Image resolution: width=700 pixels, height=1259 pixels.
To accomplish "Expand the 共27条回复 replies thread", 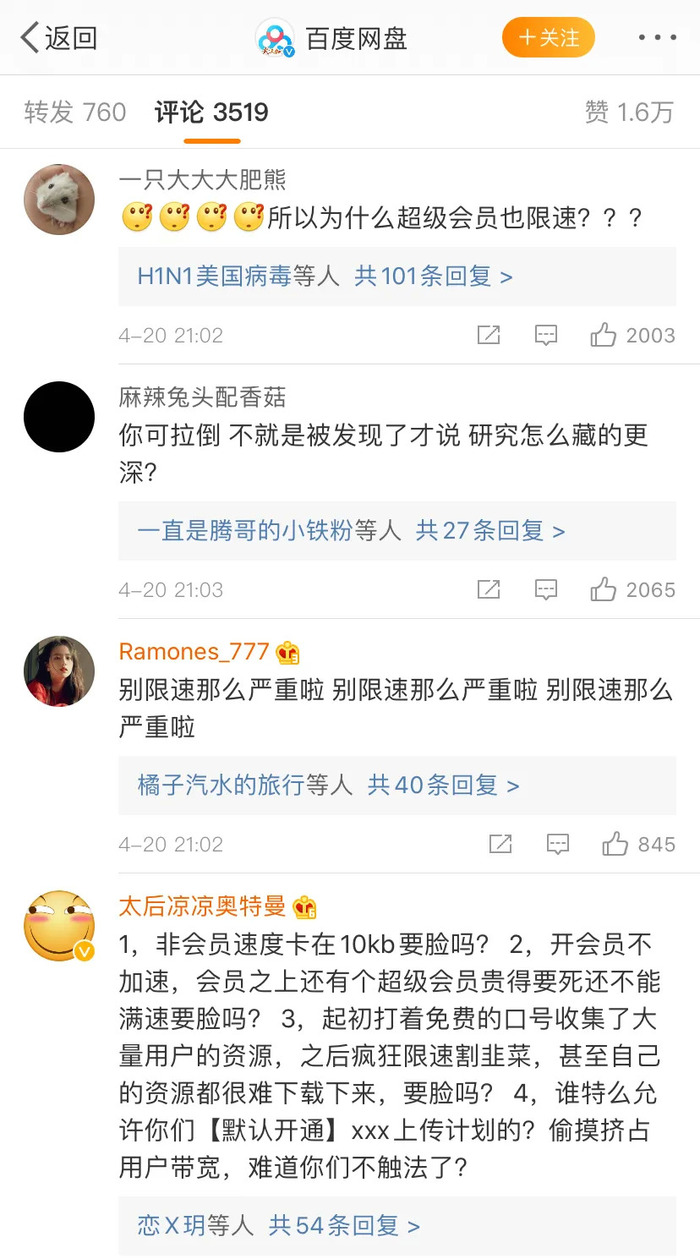I will pos(490,530).
